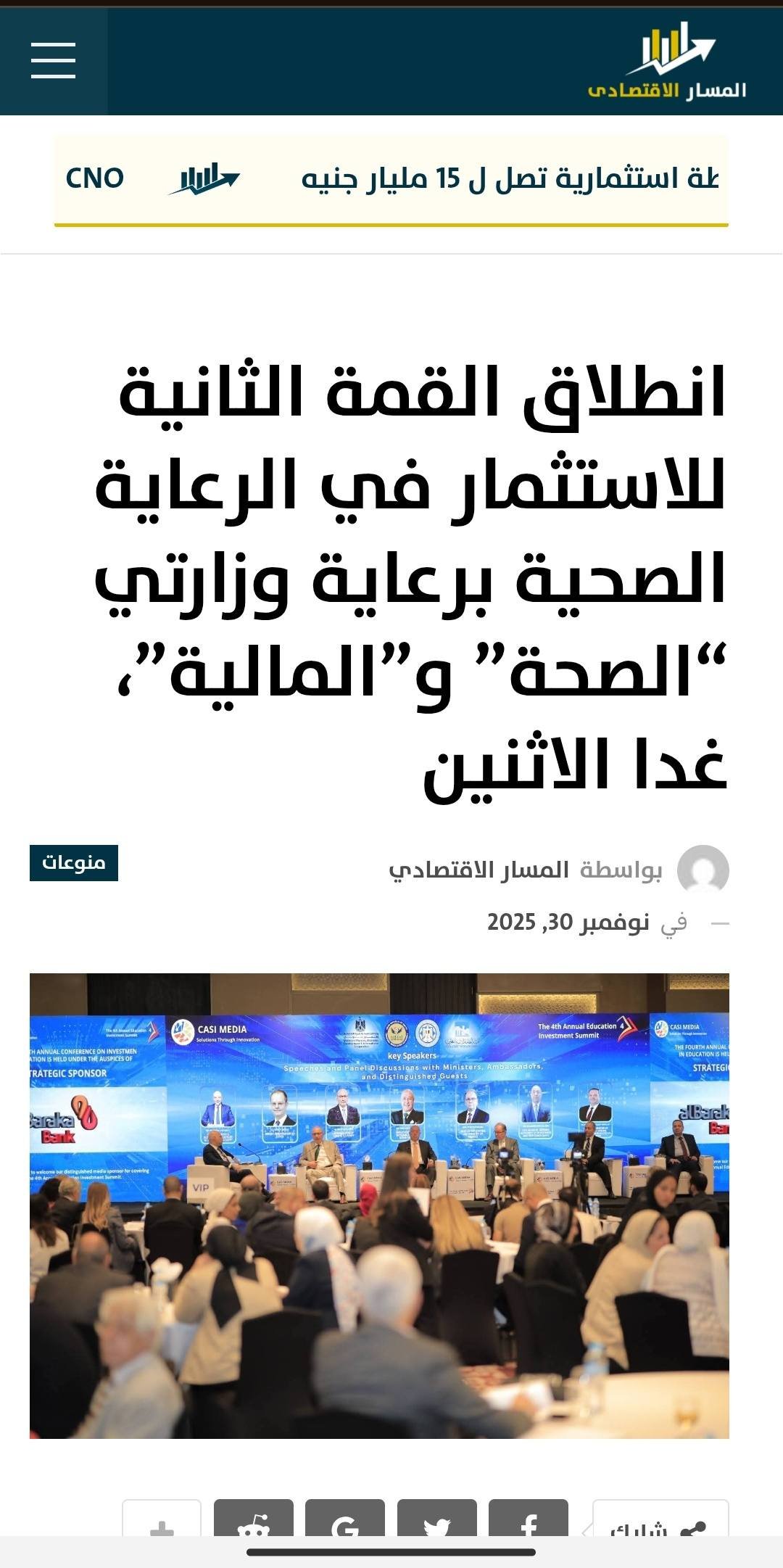Share article on Twitter
783x1568 pixels.
437,1519
